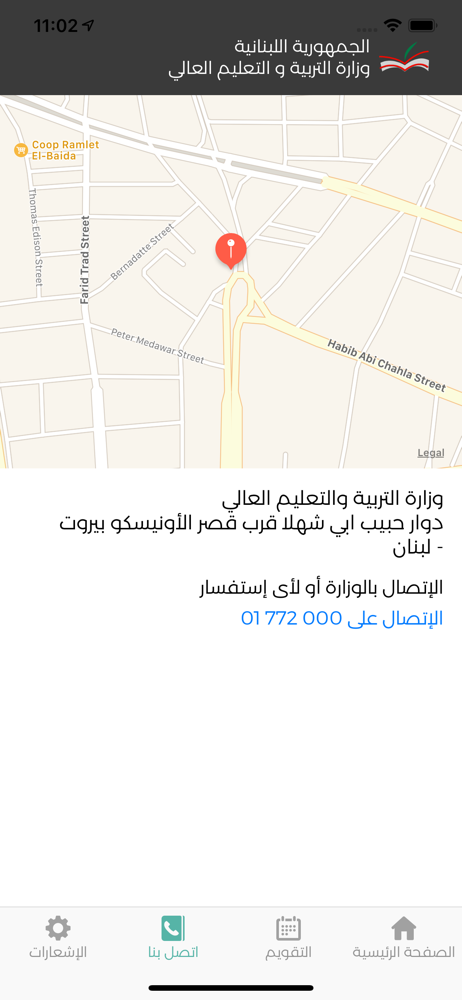Call the ministry on 01 772 000
Screen dimensions: 462x1000
click(x=342, y=618)
